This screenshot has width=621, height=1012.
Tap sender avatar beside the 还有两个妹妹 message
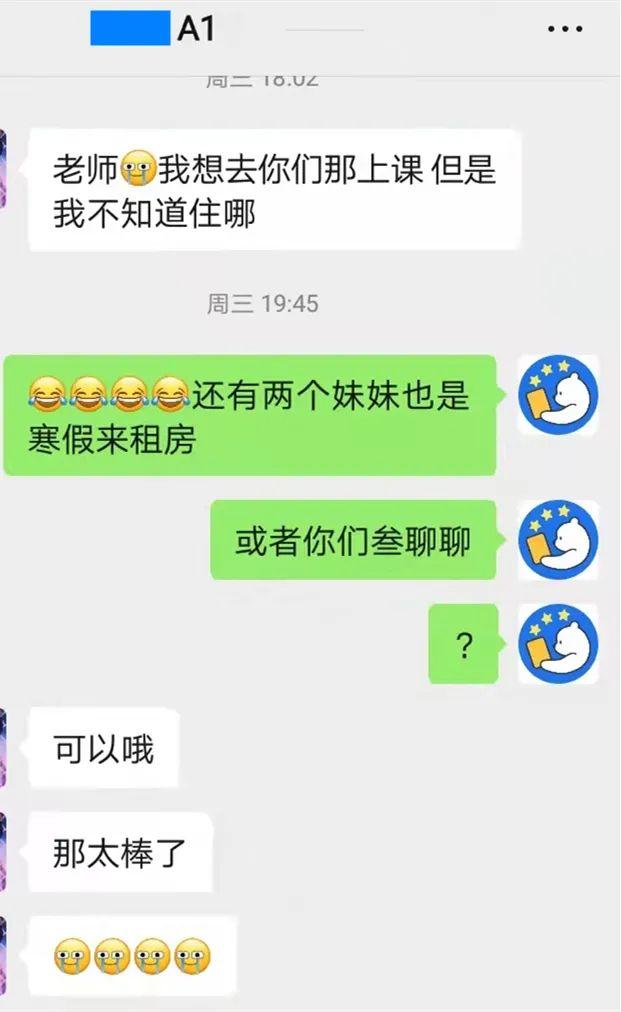click(558, 395)
